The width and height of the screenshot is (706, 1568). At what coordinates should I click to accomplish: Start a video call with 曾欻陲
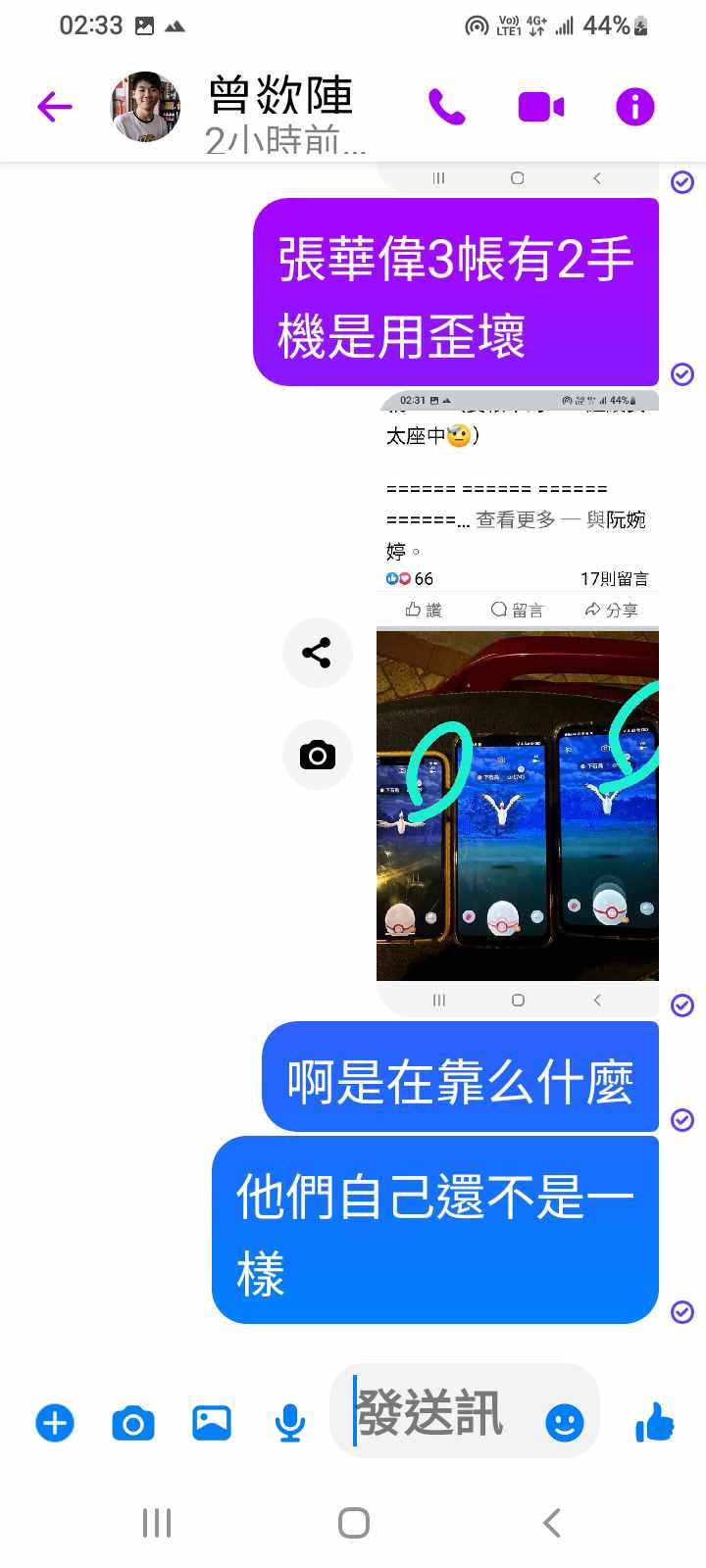coord(540,106)
